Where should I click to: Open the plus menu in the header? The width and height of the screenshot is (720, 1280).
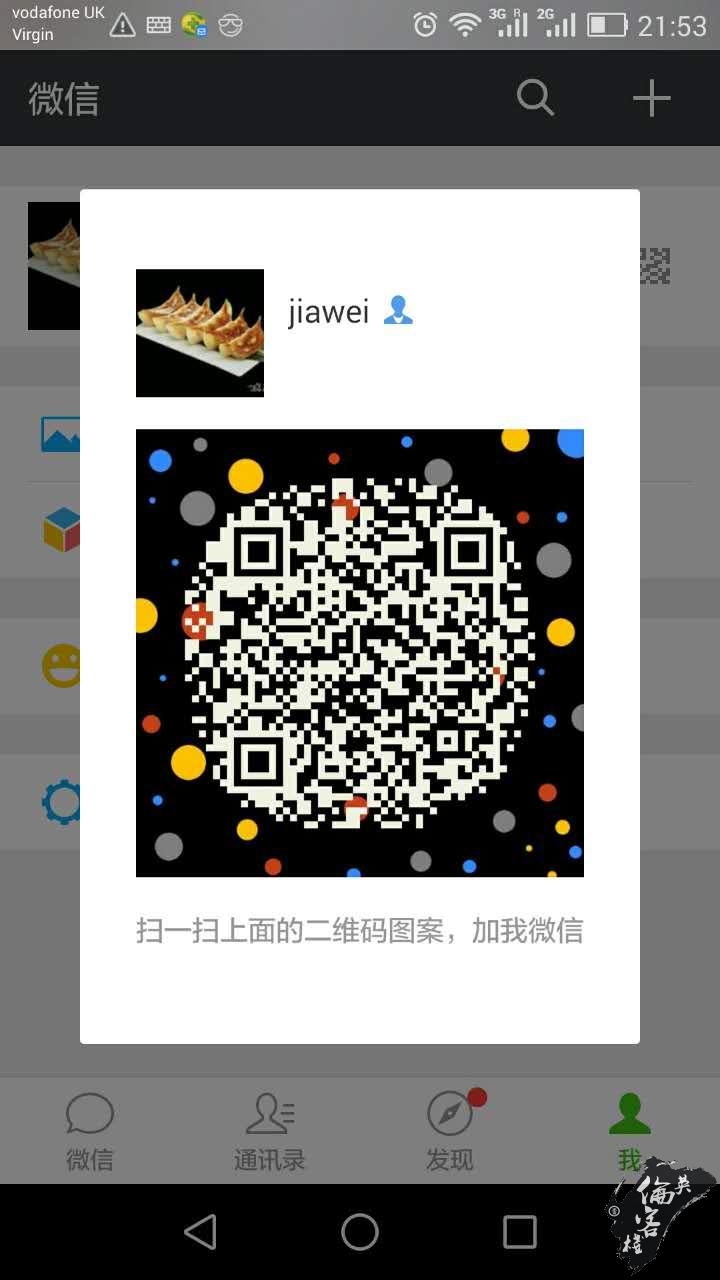(x=651, y=98)
